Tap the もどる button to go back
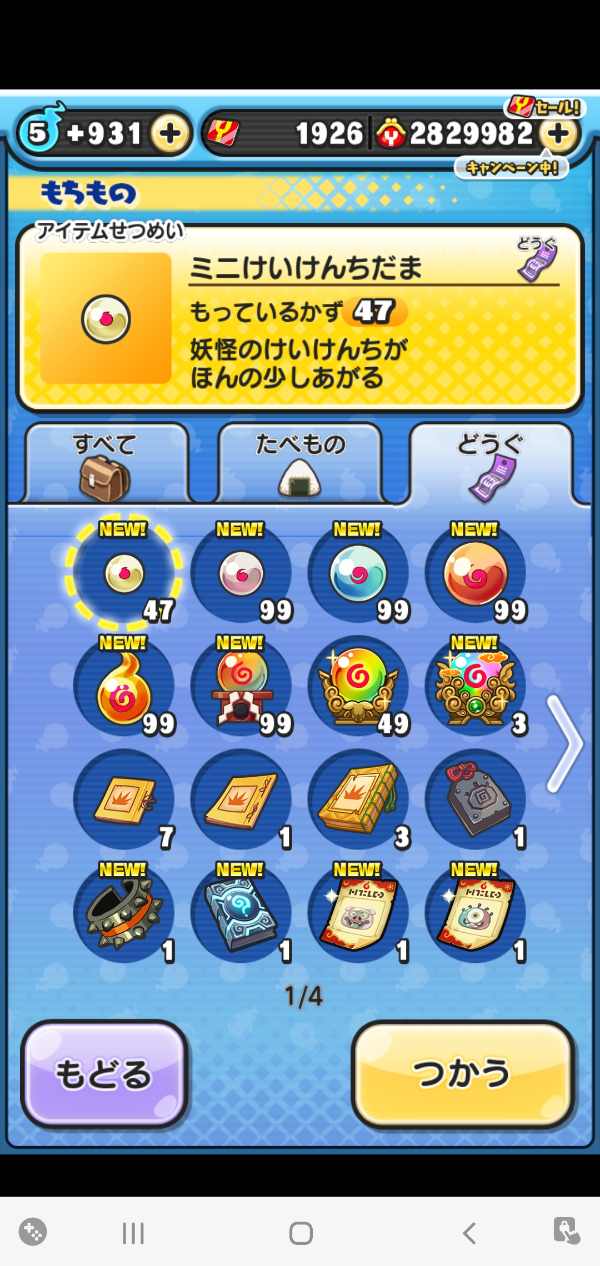The image size is (600, 1266). pos(105,1073)
